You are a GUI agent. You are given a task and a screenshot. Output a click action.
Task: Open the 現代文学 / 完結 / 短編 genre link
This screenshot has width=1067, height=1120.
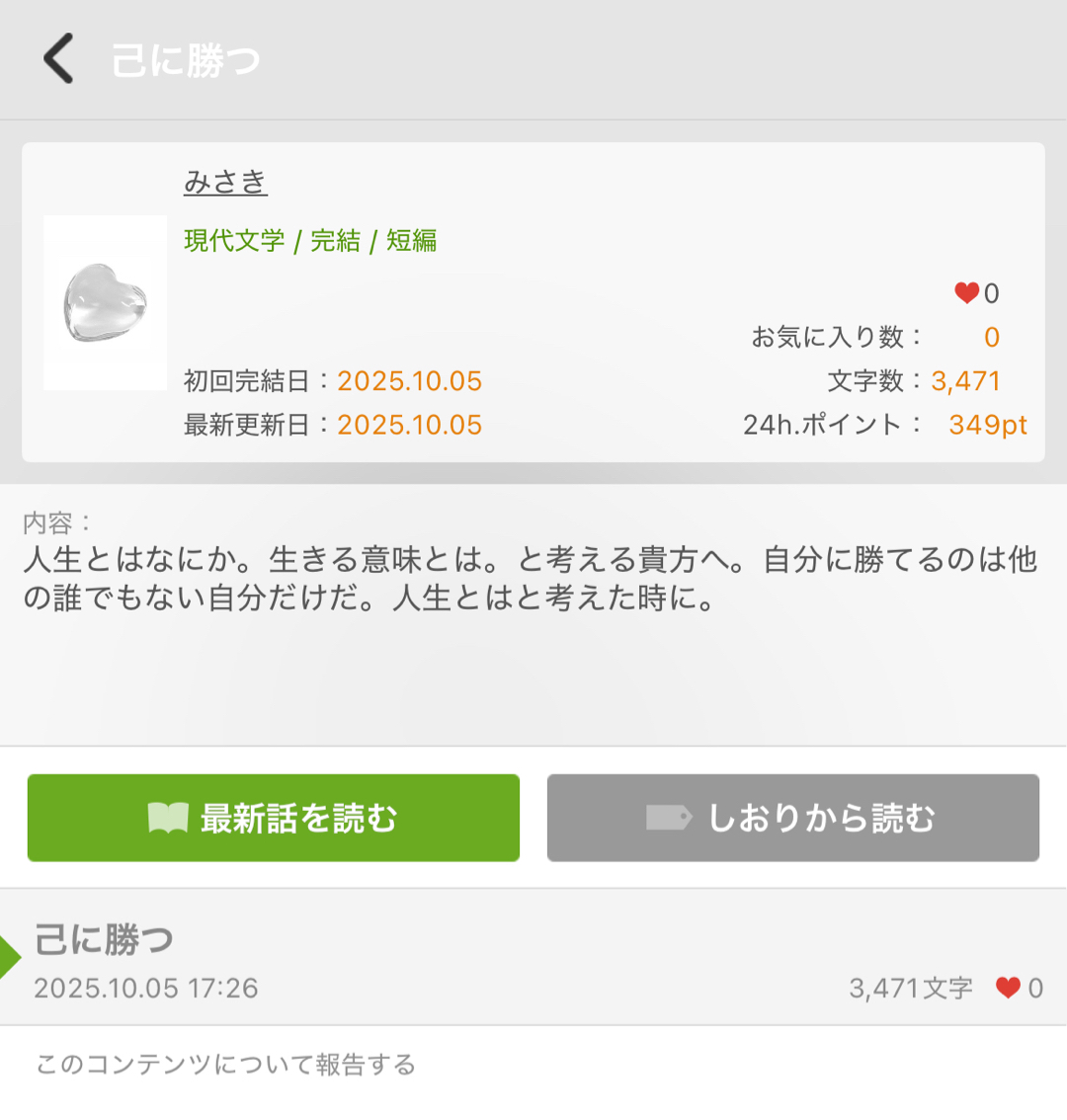click(310, 240)
